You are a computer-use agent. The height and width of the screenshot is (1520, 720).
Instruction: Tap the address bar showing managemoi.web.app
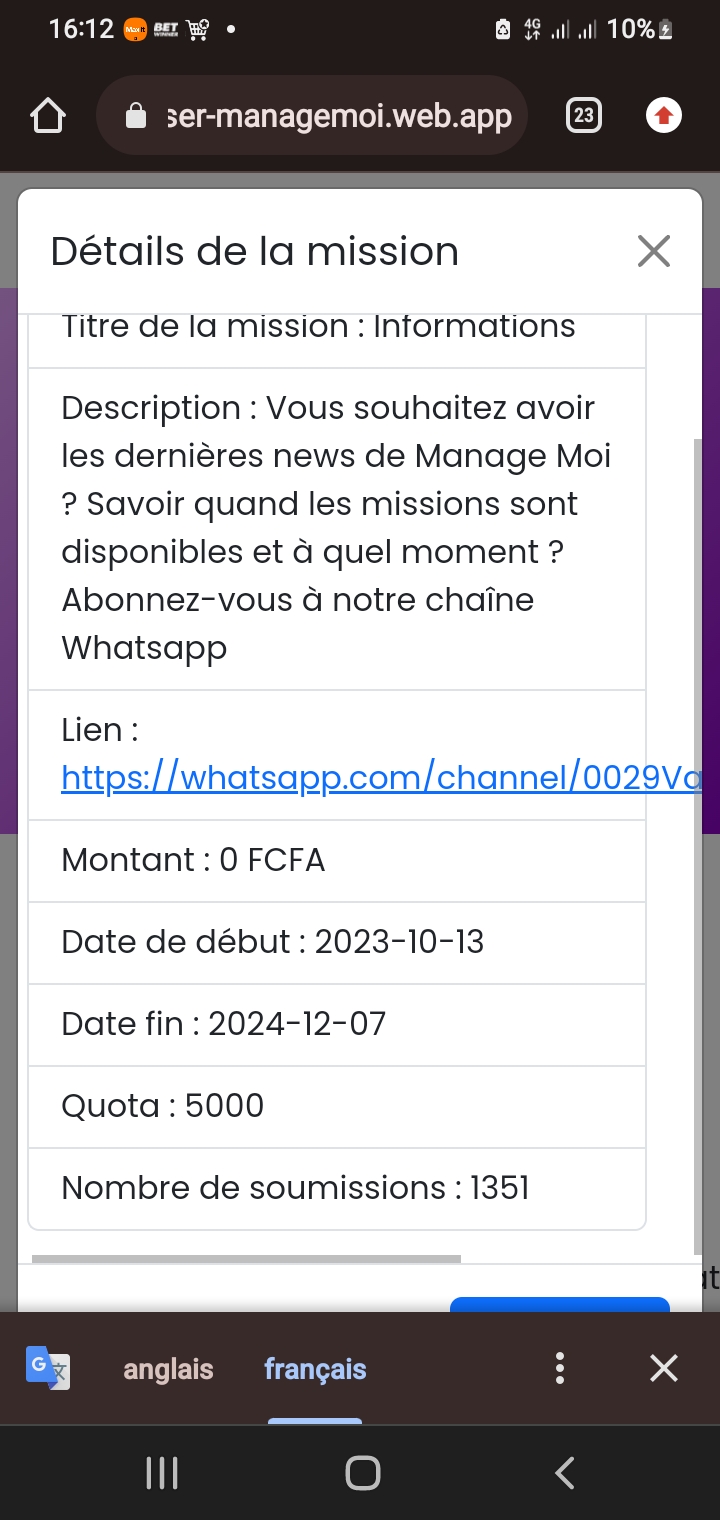(312, 116)
